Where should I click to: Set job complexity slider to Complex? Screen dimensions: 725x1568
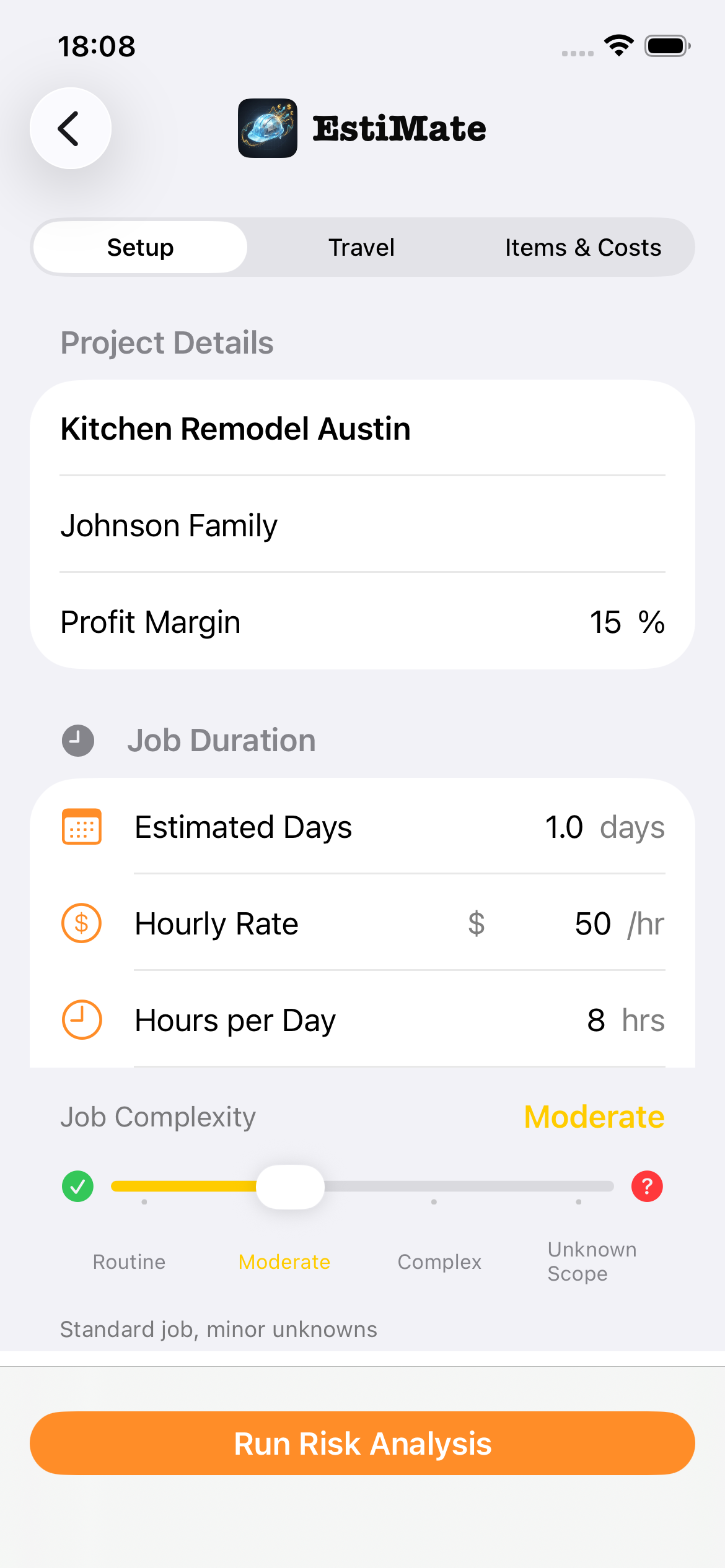[x=434, y=1187]
